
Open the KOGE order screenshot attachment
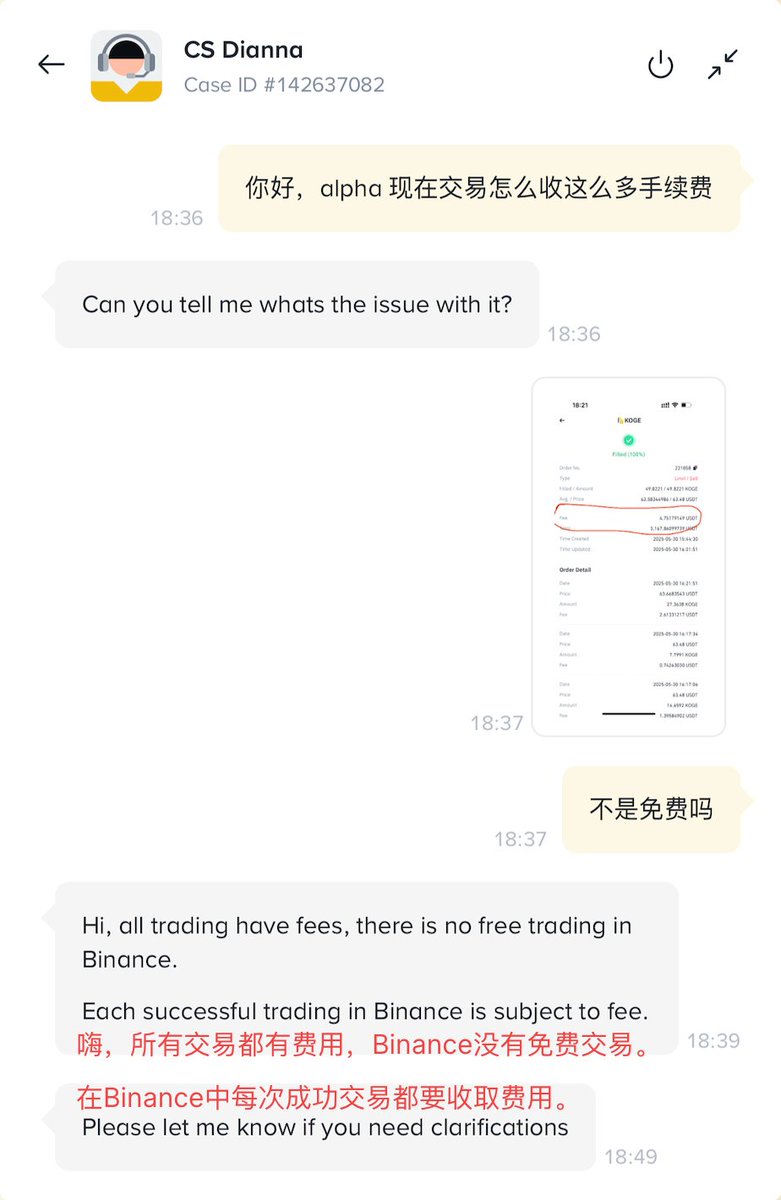628,556
